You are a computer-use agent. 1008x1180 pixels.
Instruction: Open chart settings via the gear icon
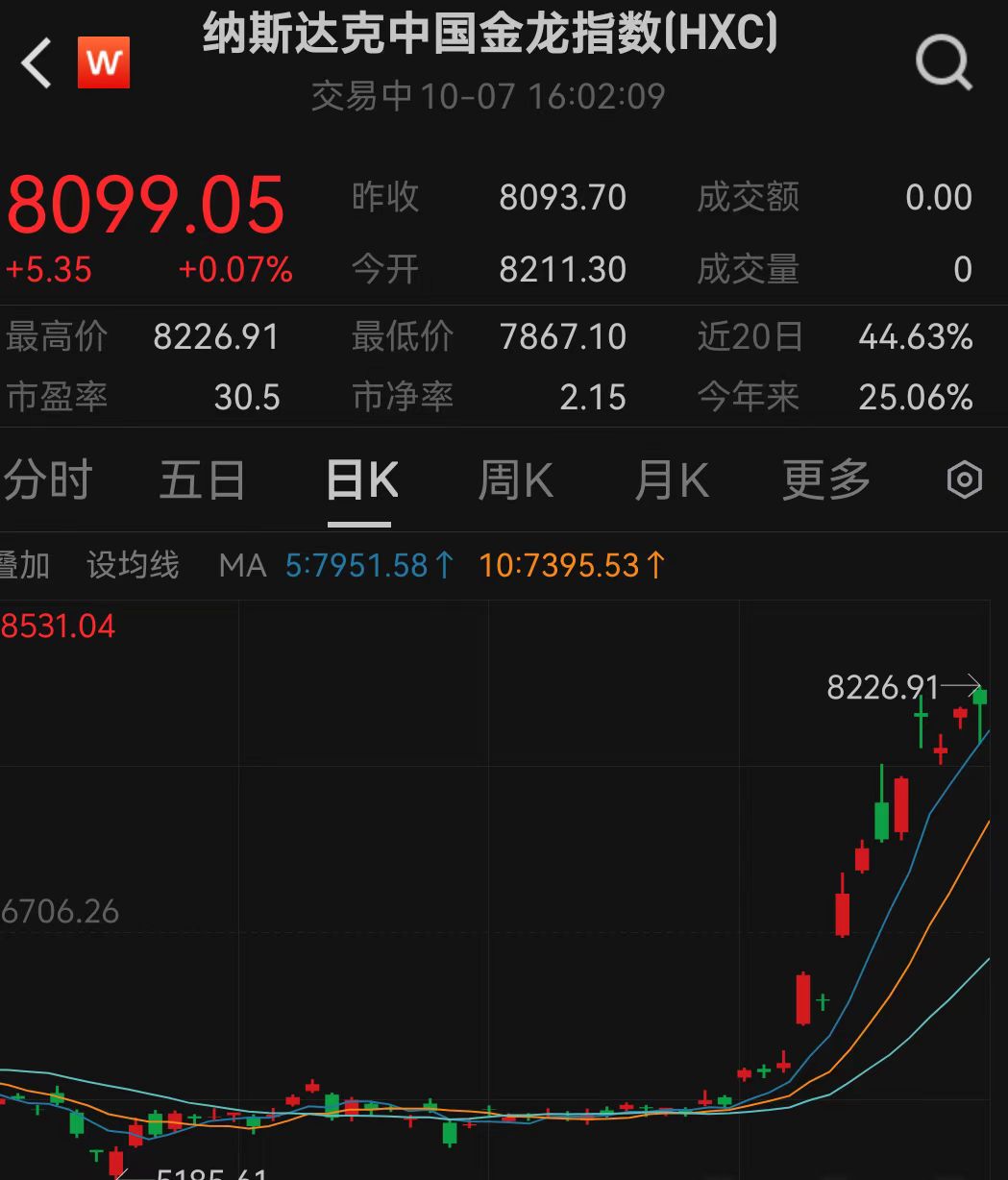click(964, 479)
